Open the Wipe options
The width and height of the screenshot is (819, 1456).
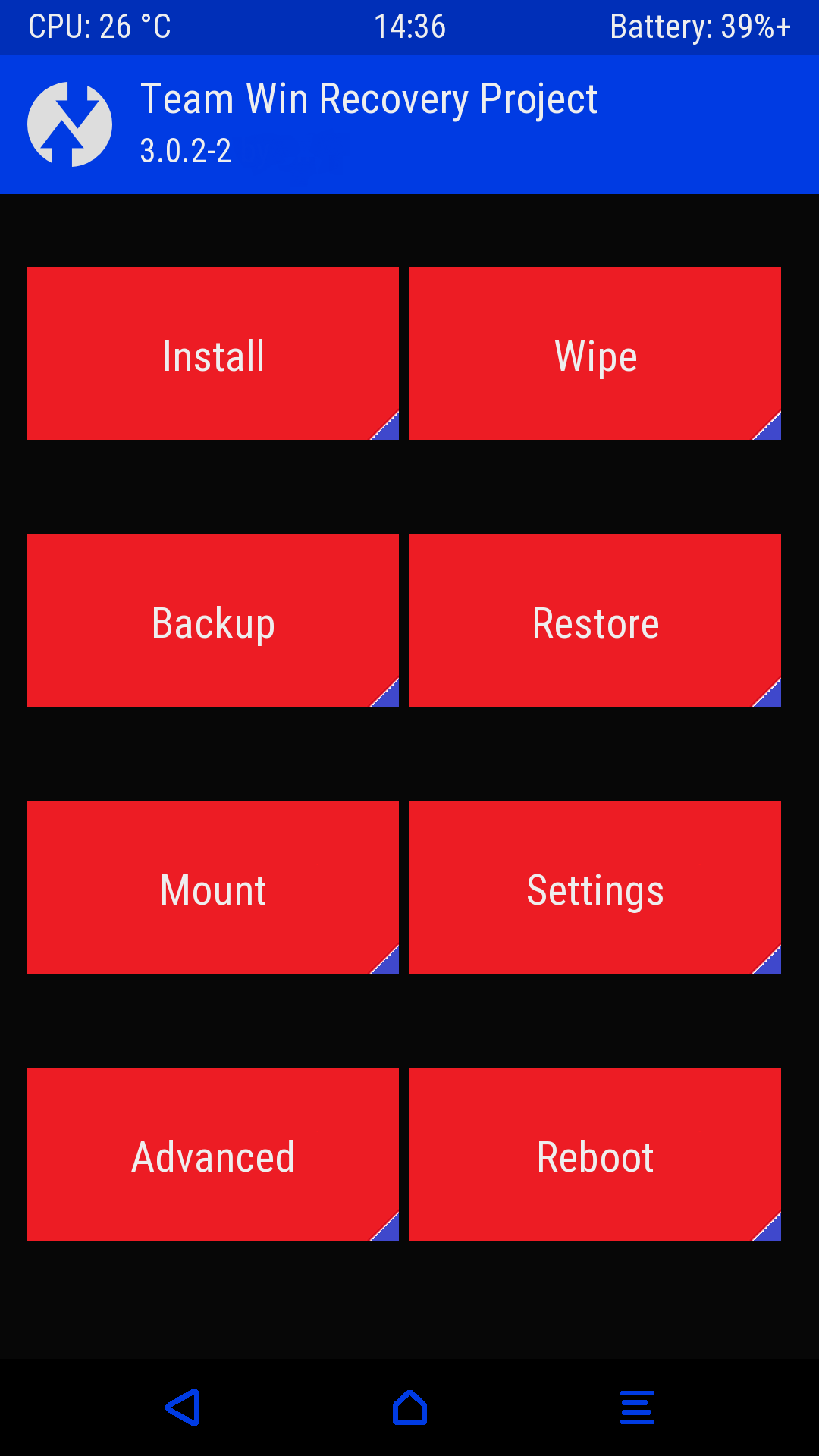point(595,353)
